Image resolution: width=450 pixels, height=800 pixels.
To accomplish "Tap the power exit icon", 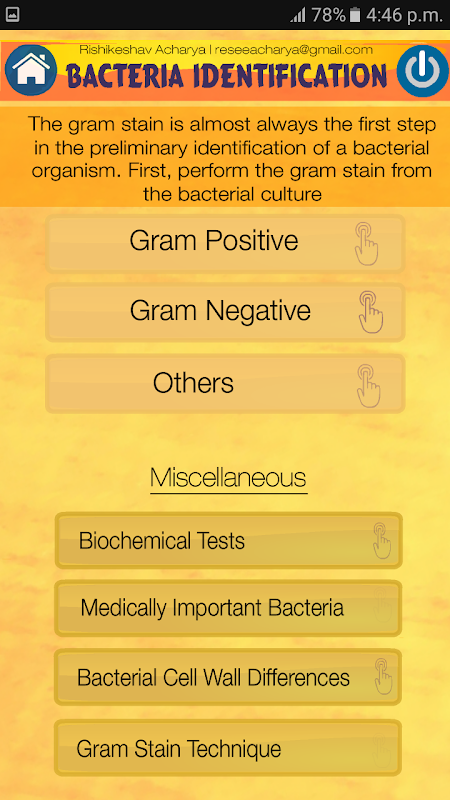I will pyautogui.click(x=423, y=71).
